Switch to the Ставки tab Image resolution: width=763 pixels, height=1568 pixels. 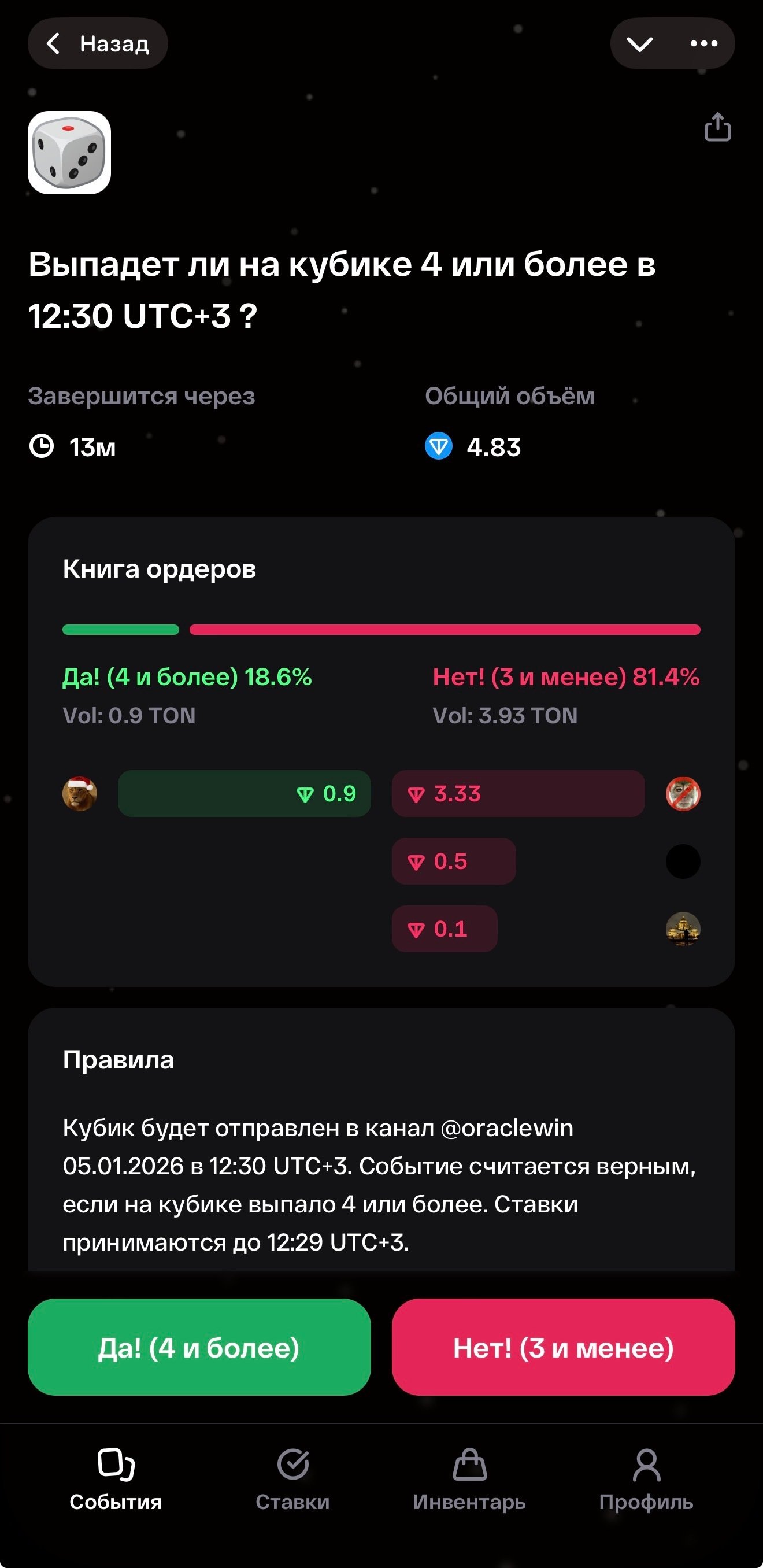tap(292, 1478)
